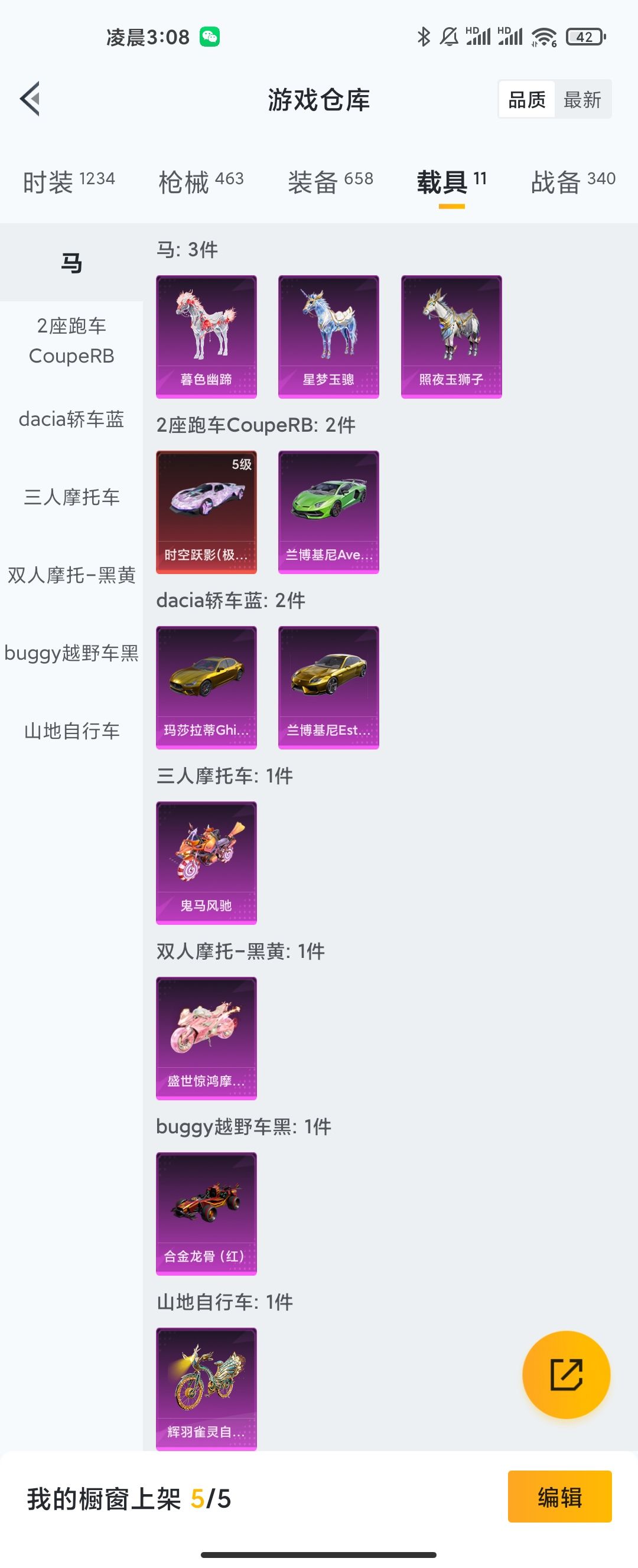Switch to the 枪械 tab
Image resolution: width=638 pixels, height=1568 pixels.
click(201, 181)
